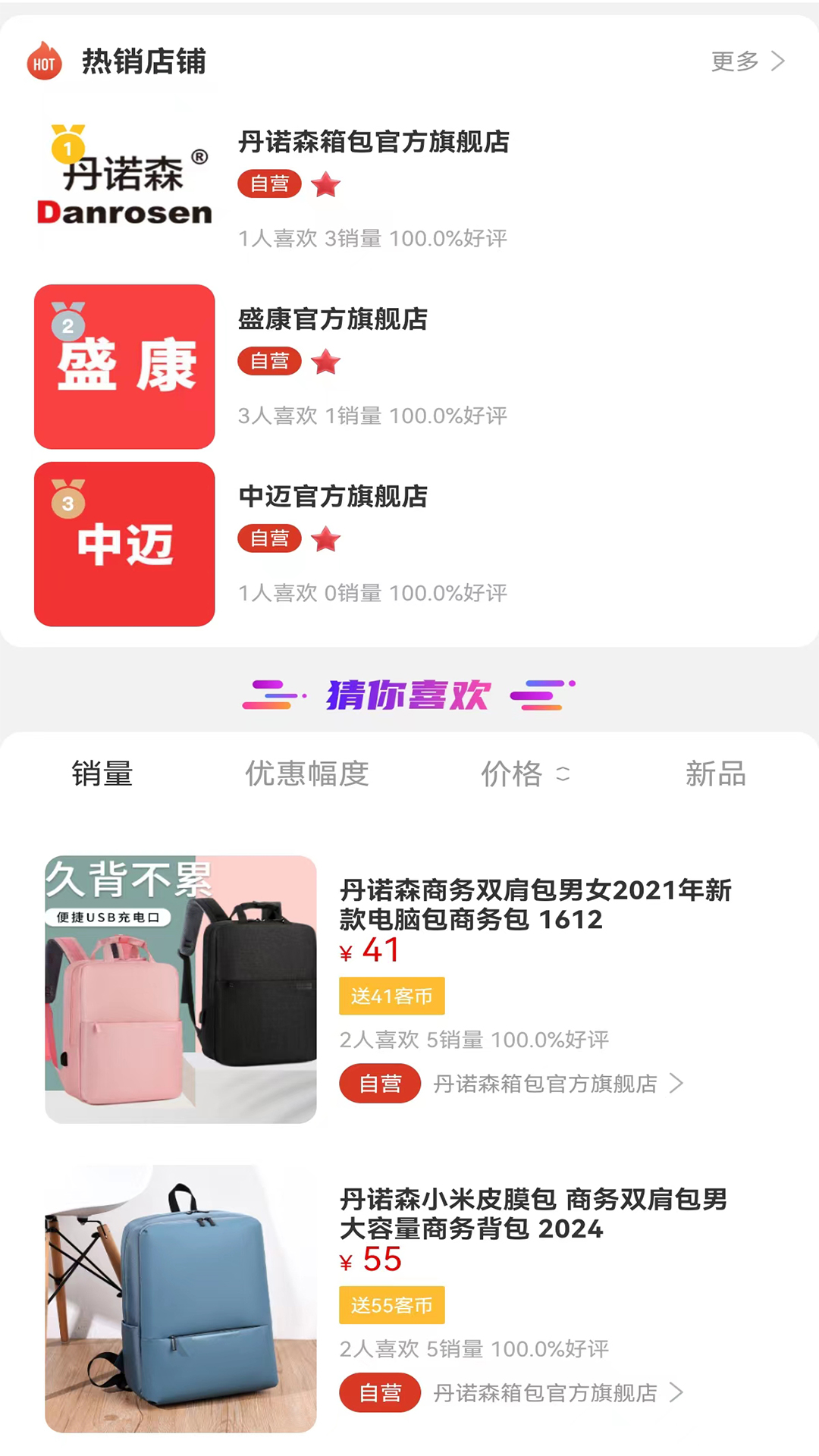
Task: Switch to the 优惠幅度 sort tab
Action: 306,774
